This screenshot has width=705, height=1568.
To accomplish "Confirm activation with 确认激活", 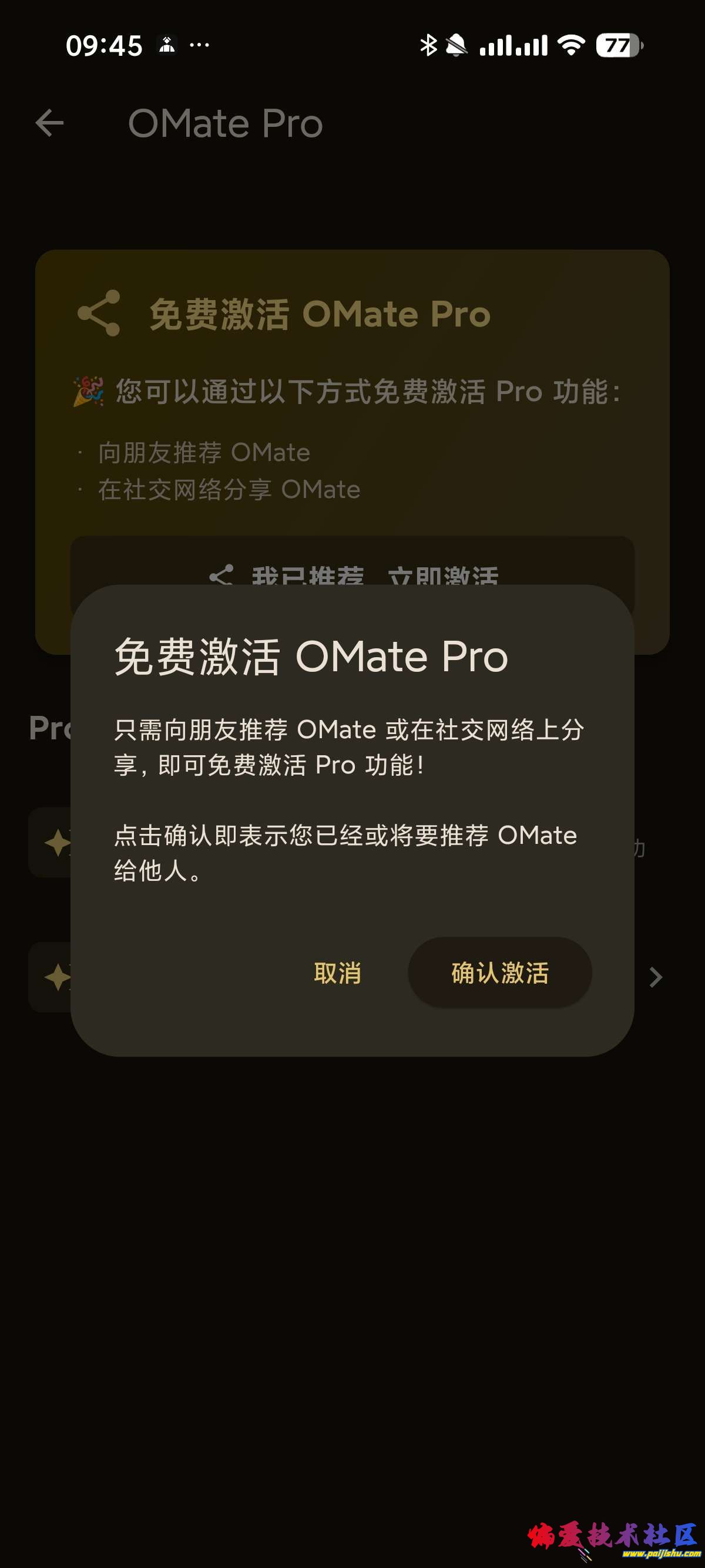I will coord(499,972).
